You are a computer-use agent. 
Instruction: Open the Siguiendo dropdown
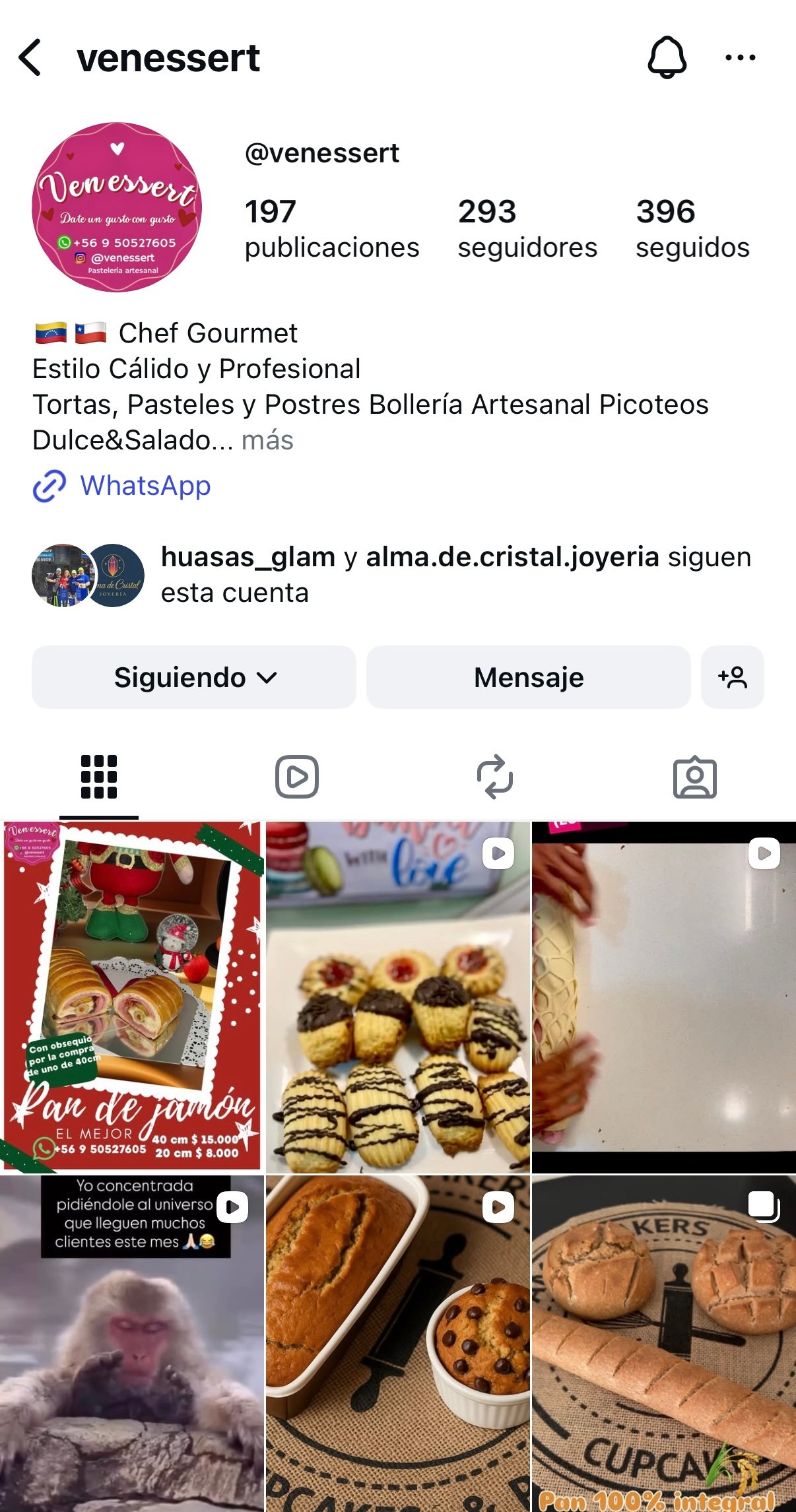coord(194,677)
